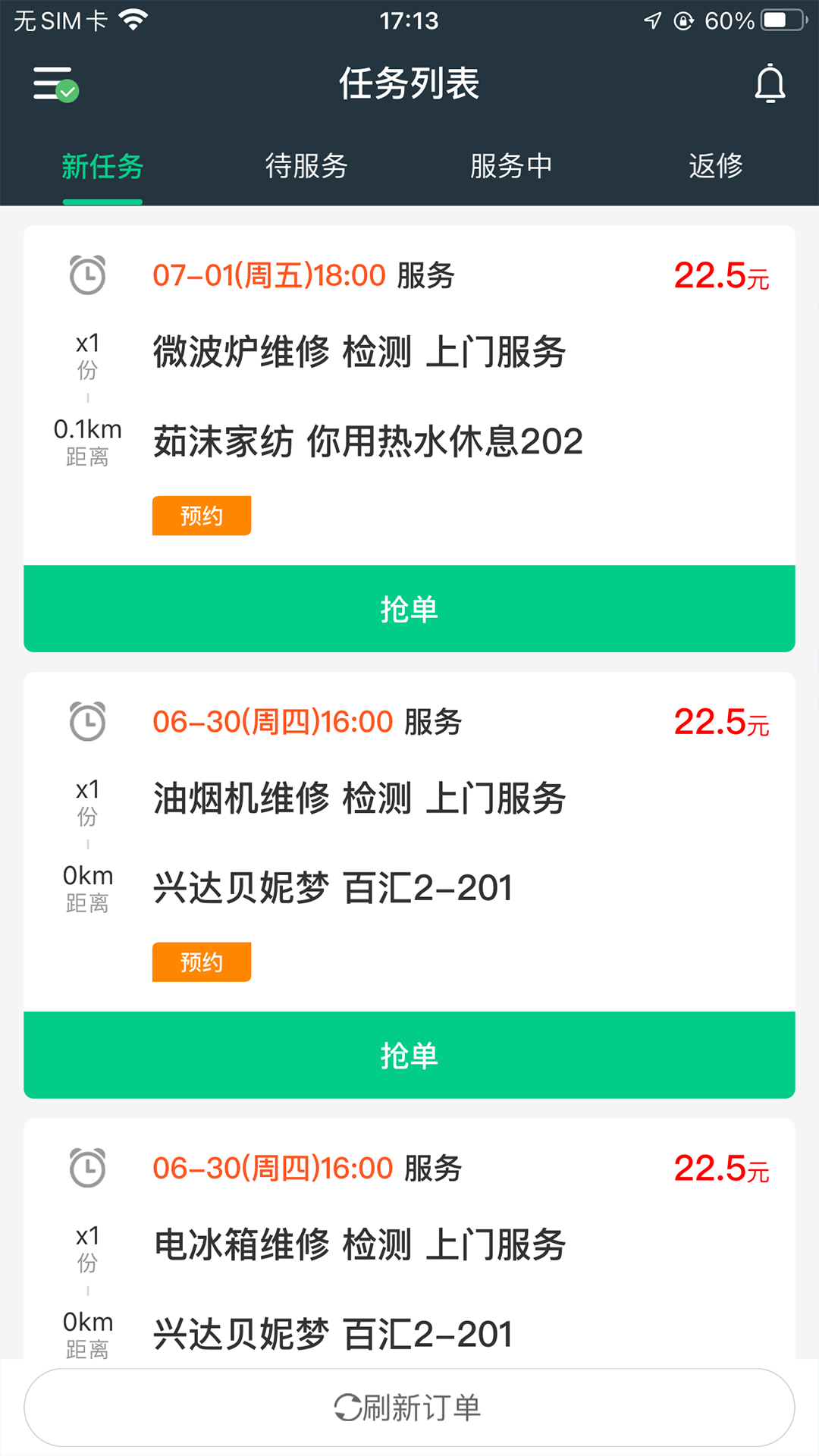Open the side menu drawer
This screenshot has width=819, height=1456.
[55, 83]
